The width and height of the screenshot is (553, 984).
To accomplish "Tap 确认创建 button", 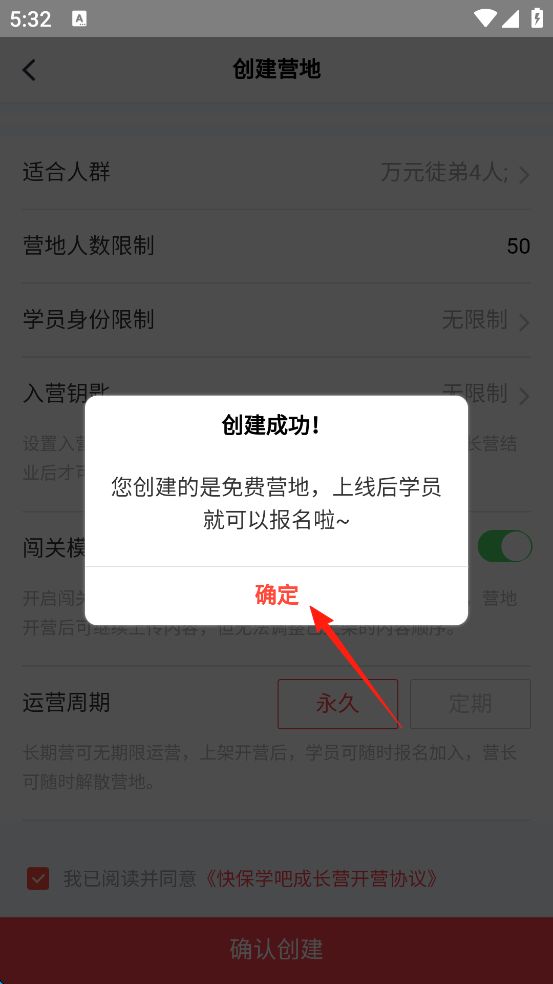I will coord(276,949).
